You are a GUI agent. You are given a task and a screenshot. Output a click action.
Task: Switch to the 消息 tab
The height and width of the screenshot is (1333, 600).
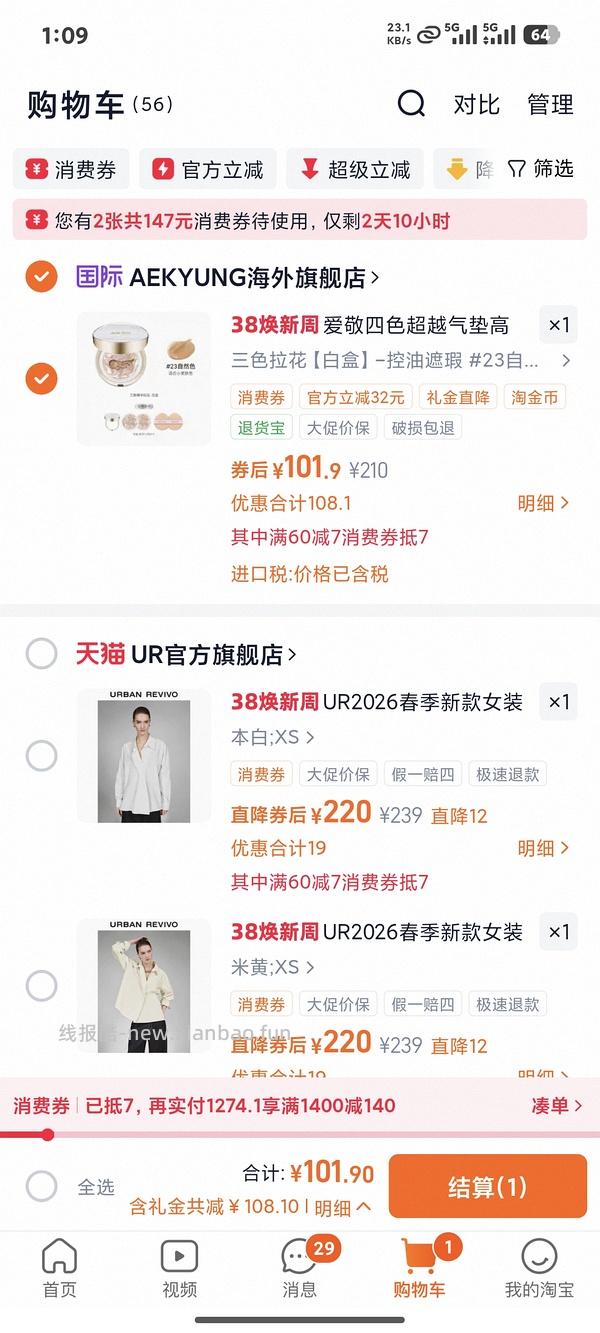click(300, 1268)
